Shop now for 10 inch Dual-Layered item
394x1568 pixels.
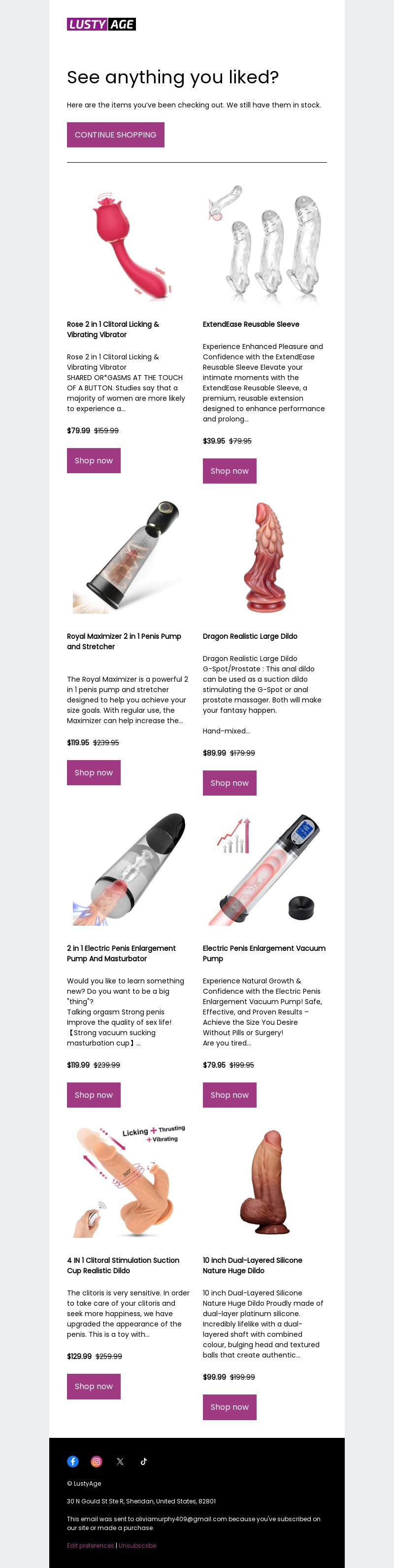(229, 1407)
